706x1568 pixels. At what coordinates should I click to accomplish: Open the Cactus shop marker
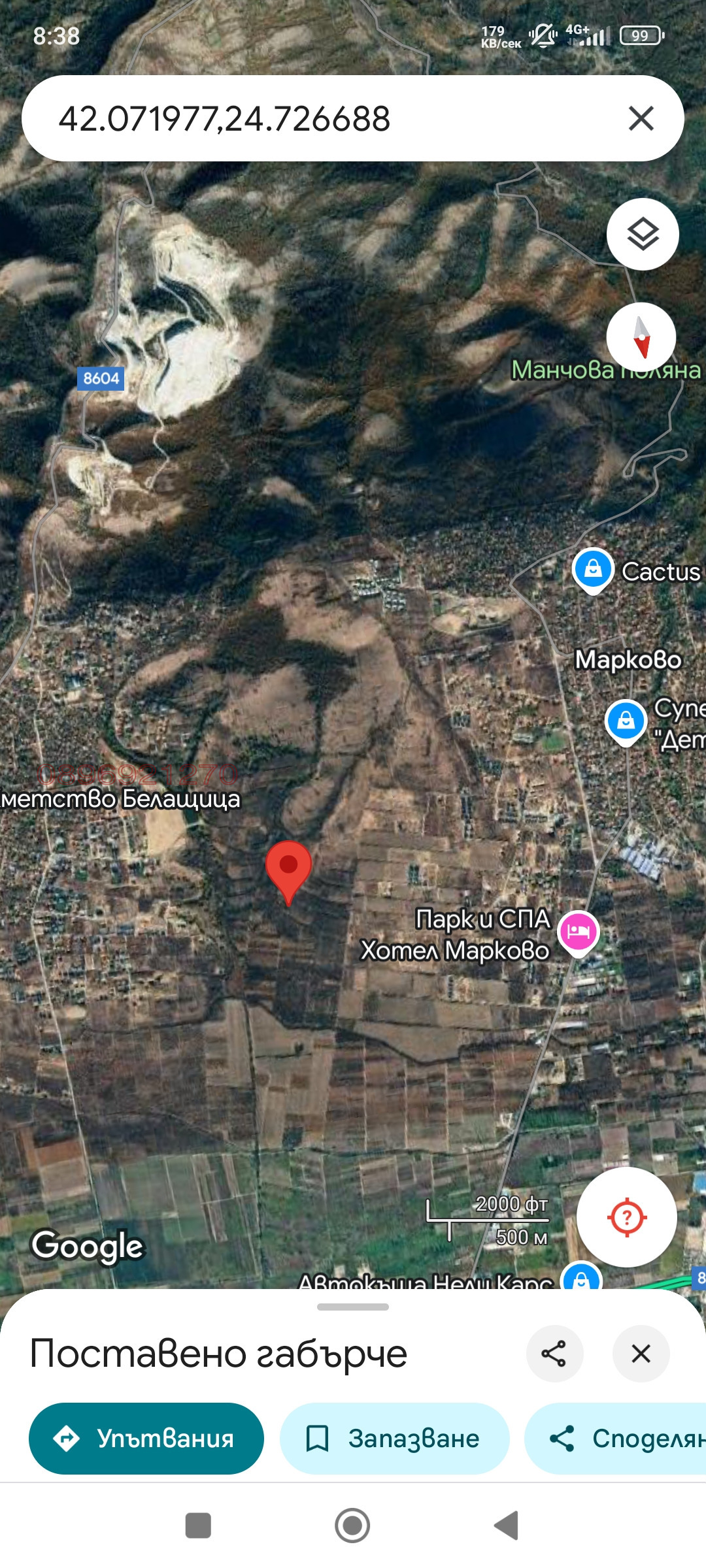[x=593, y=570]
